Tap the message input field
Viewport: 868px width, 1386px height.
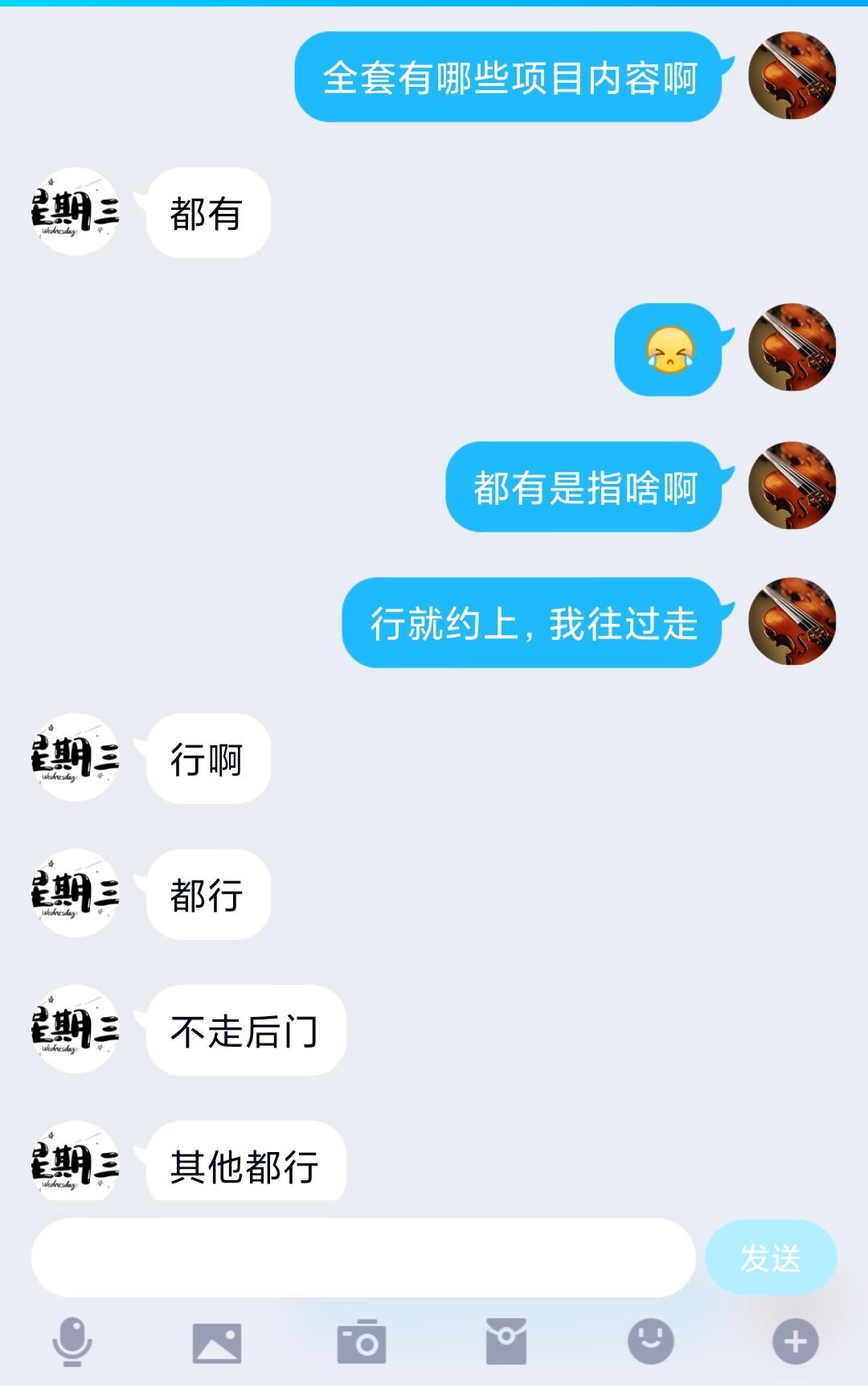pos(362,1257)
